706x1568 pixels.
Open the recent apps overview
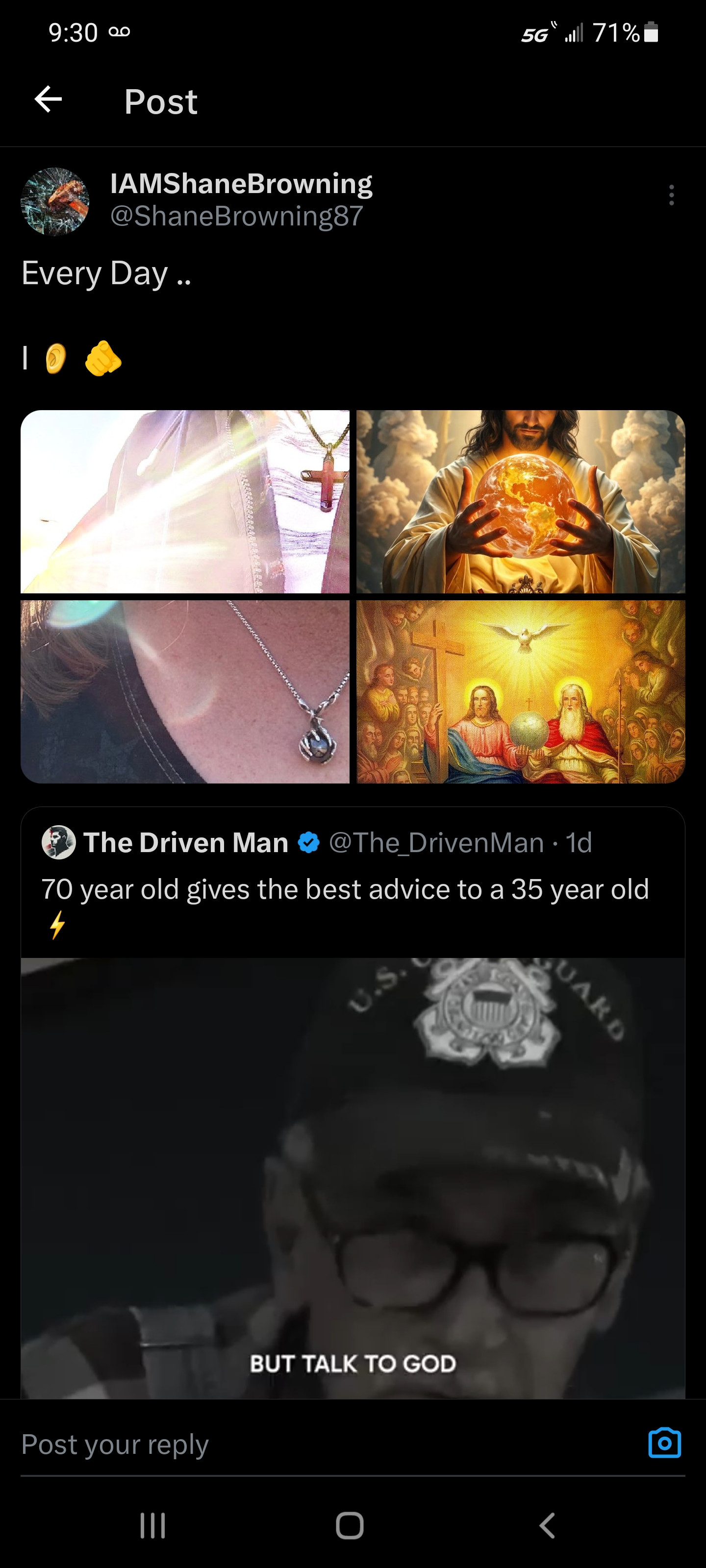152,1525
